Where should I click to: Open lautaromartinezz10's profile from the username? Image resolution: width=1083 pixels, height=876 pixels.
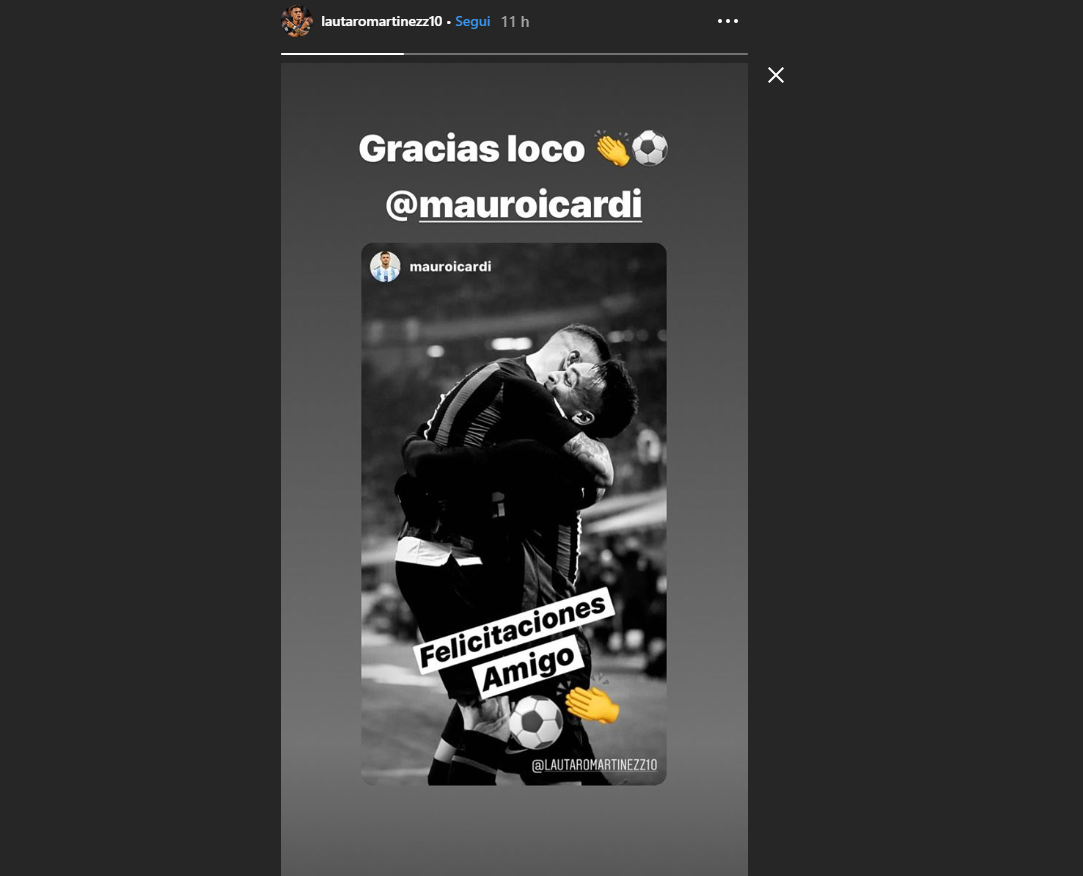[381, 21]
